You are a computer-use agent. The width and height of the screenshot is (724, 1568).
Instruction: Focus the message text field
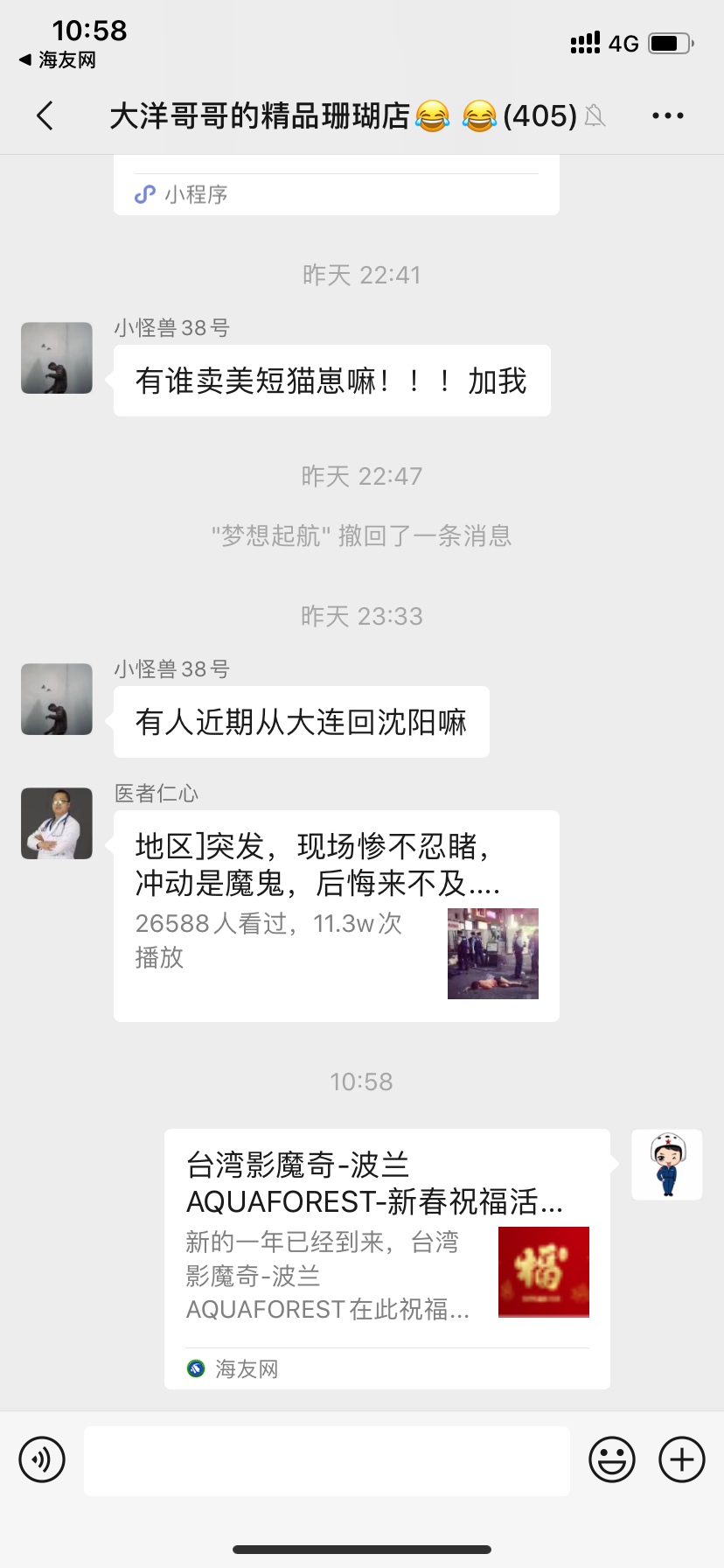pos(327,1459)
